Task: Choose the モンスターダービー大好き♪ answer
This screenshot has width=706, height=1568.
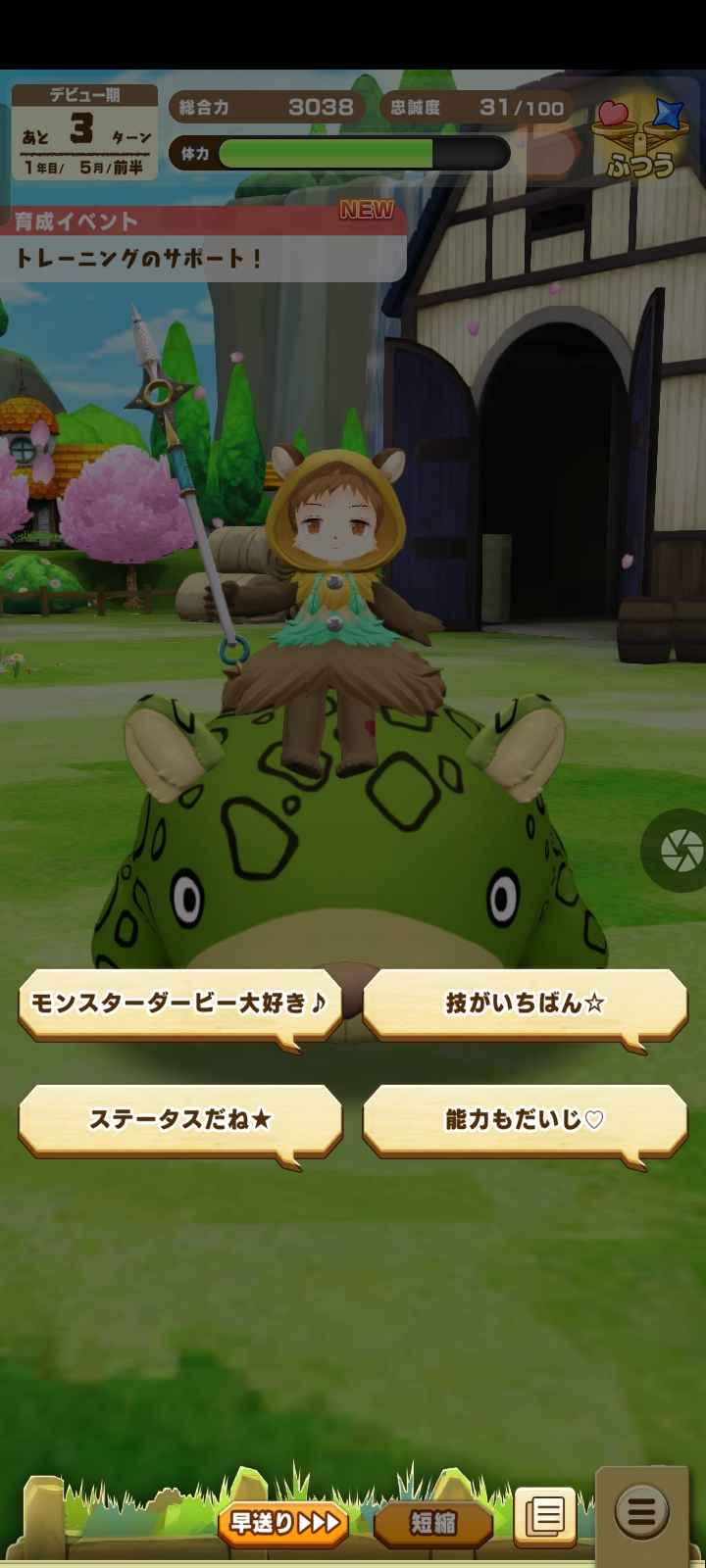Action: [180, 1004]
